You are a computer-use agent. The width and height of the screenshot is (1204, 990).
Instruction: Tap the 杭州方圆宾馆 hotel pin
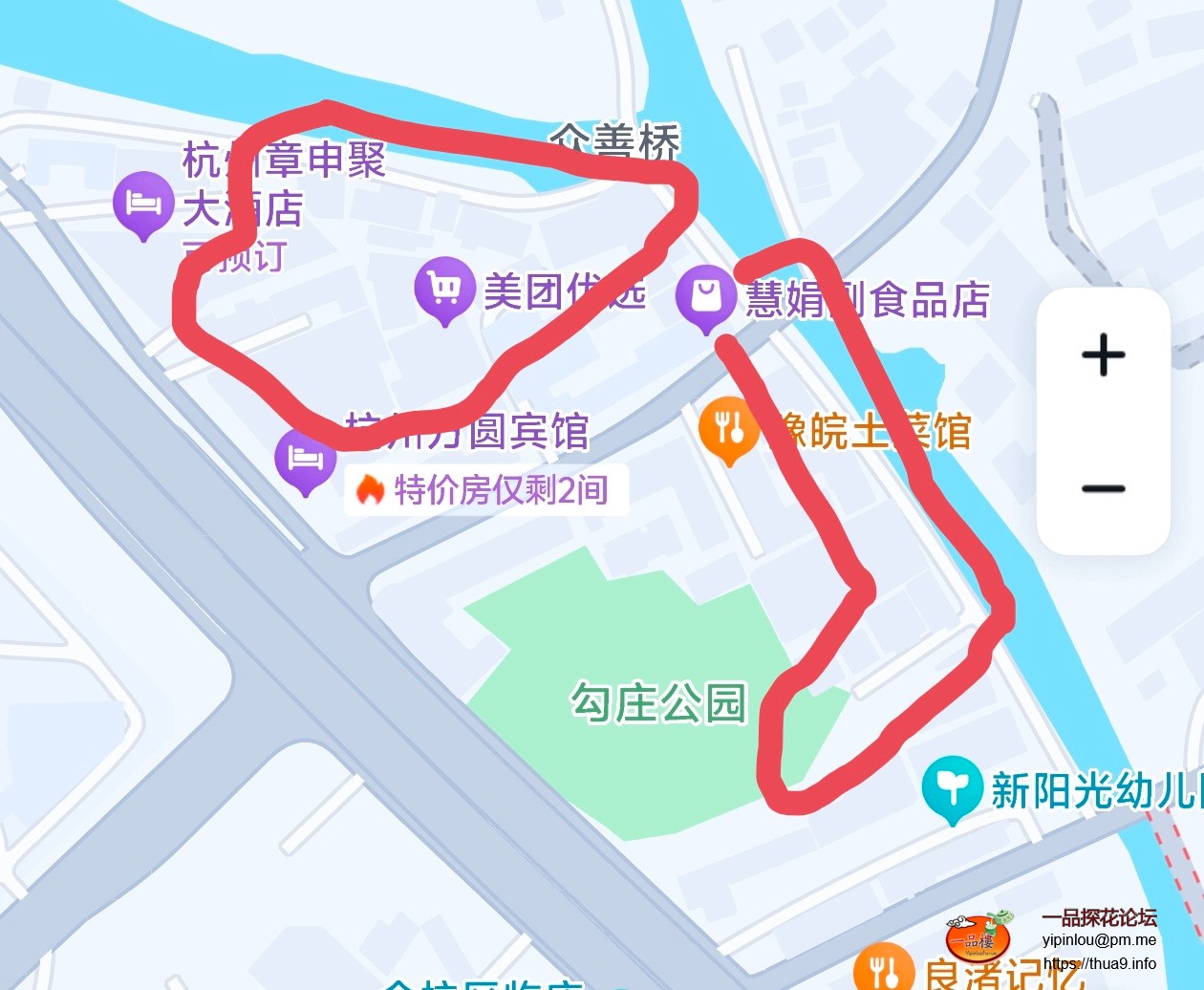point(305,460)
